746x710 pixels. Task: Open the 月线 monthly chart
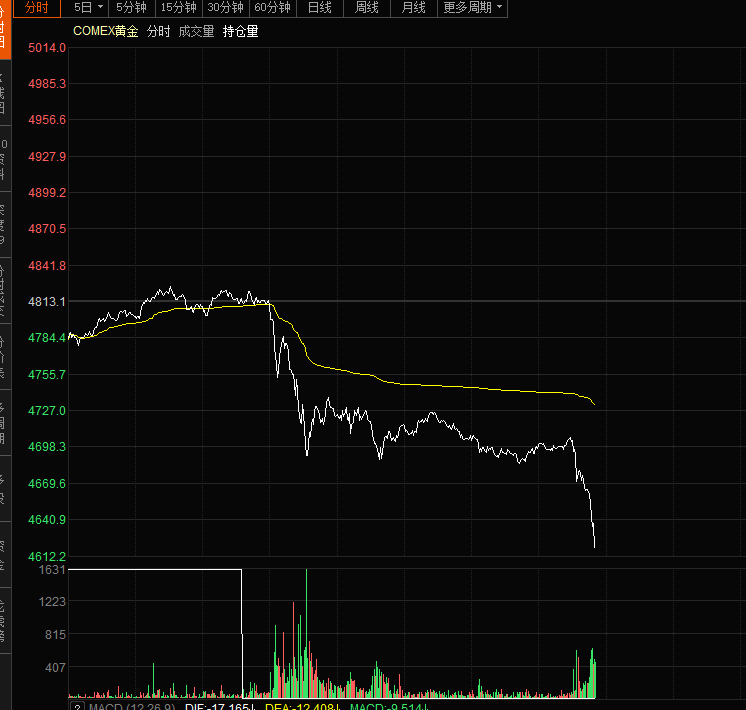tap(413, 8)
